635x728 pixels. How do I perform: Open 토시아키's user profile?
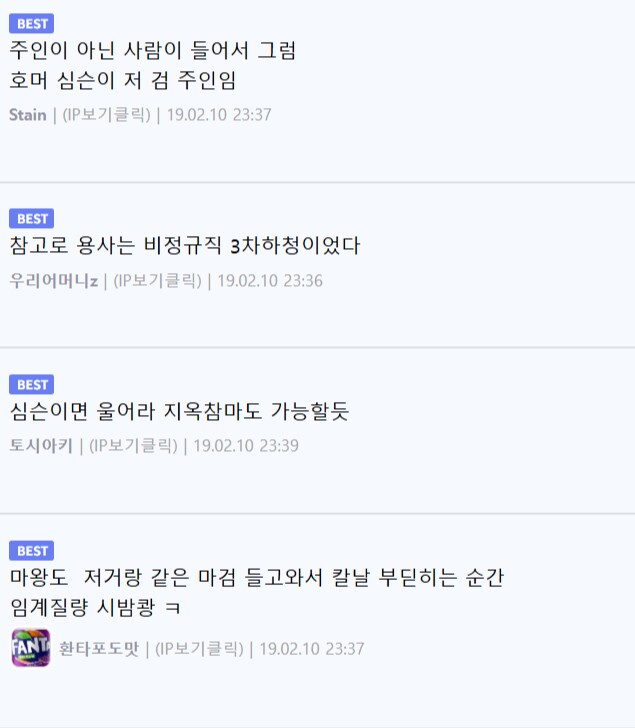click(x=41, y=446)
